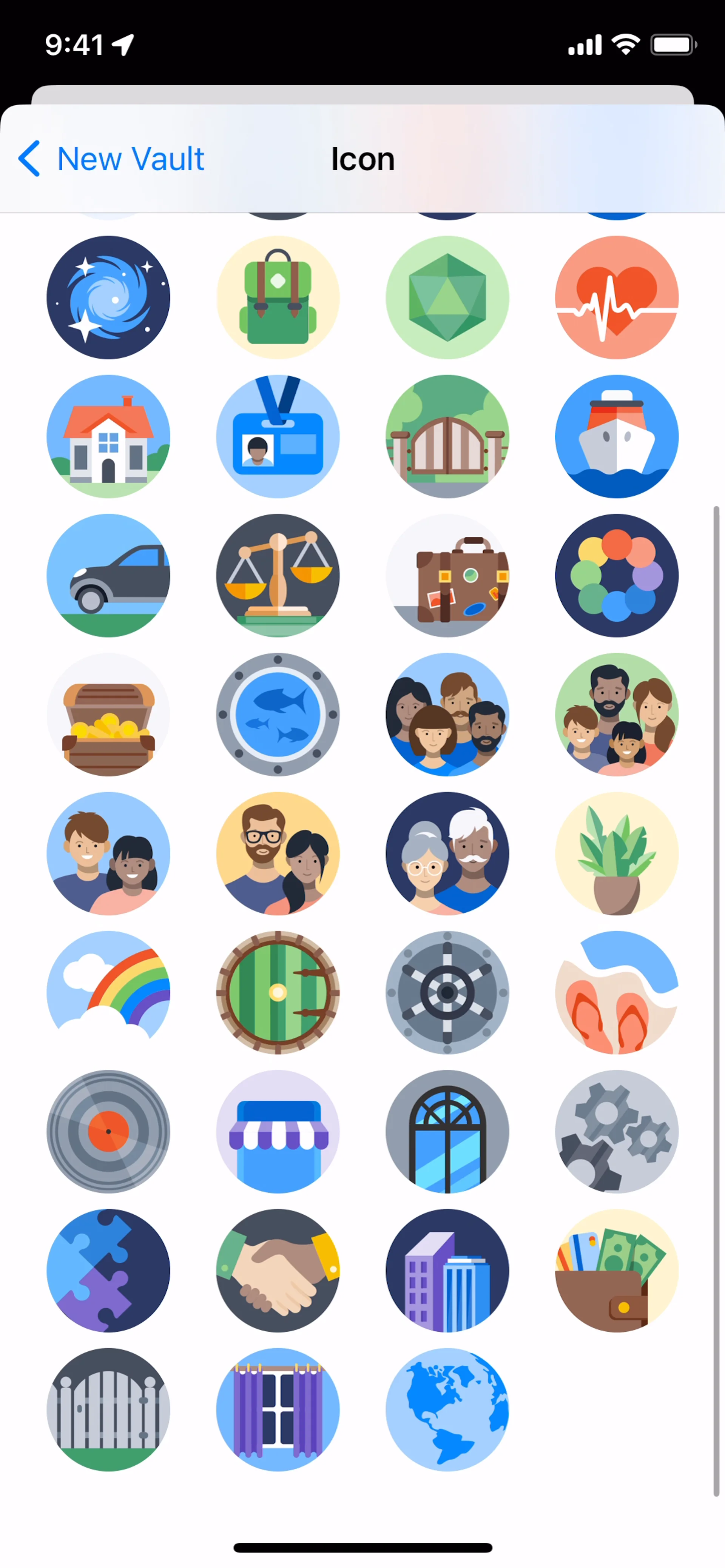Choose the handshake icon
Screen dimensions: 725x1568
coord(278,1270)
